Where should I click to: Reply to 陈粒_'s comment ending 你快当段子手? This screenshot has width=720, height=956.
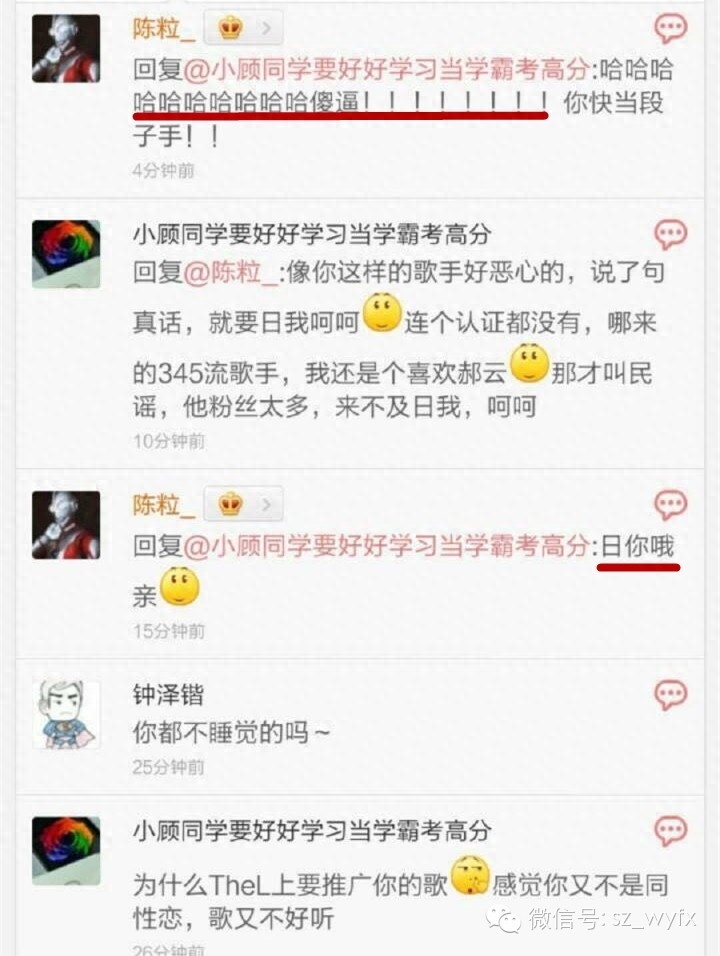(670, 27)
